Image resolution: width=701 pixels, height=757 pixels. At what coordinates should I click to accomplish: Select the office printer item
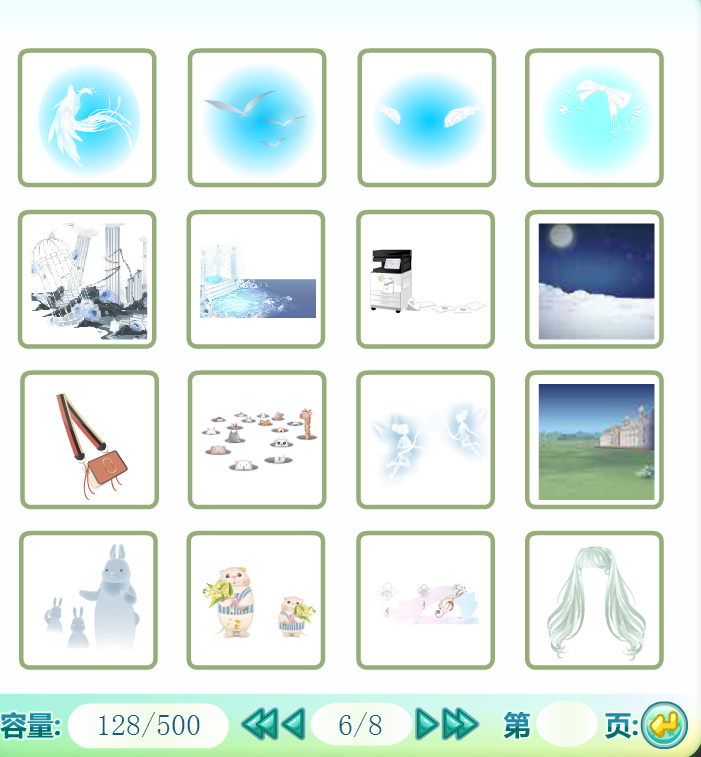[426, 279]
